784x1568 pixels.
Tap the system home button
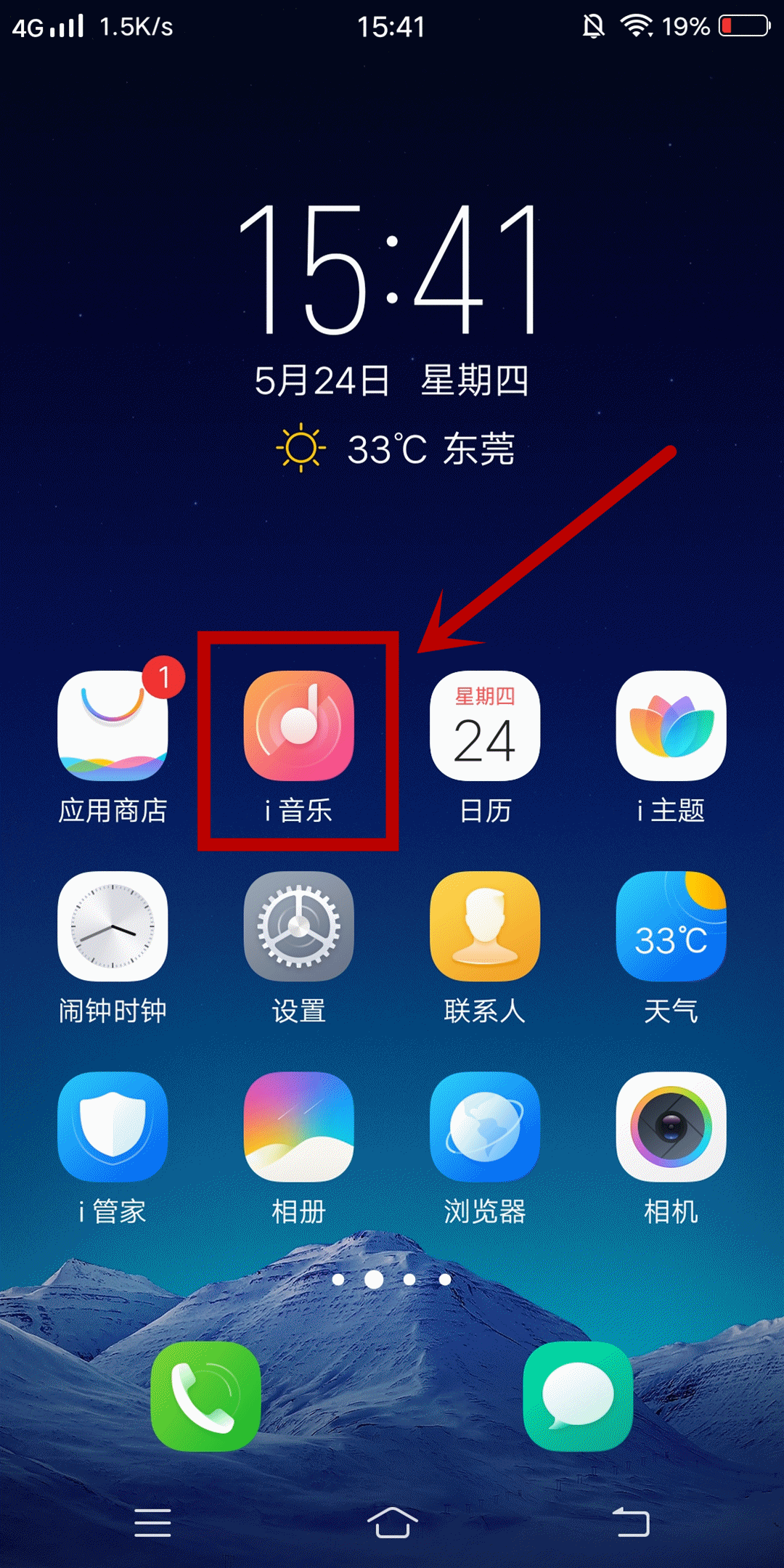coord(392,1522)
